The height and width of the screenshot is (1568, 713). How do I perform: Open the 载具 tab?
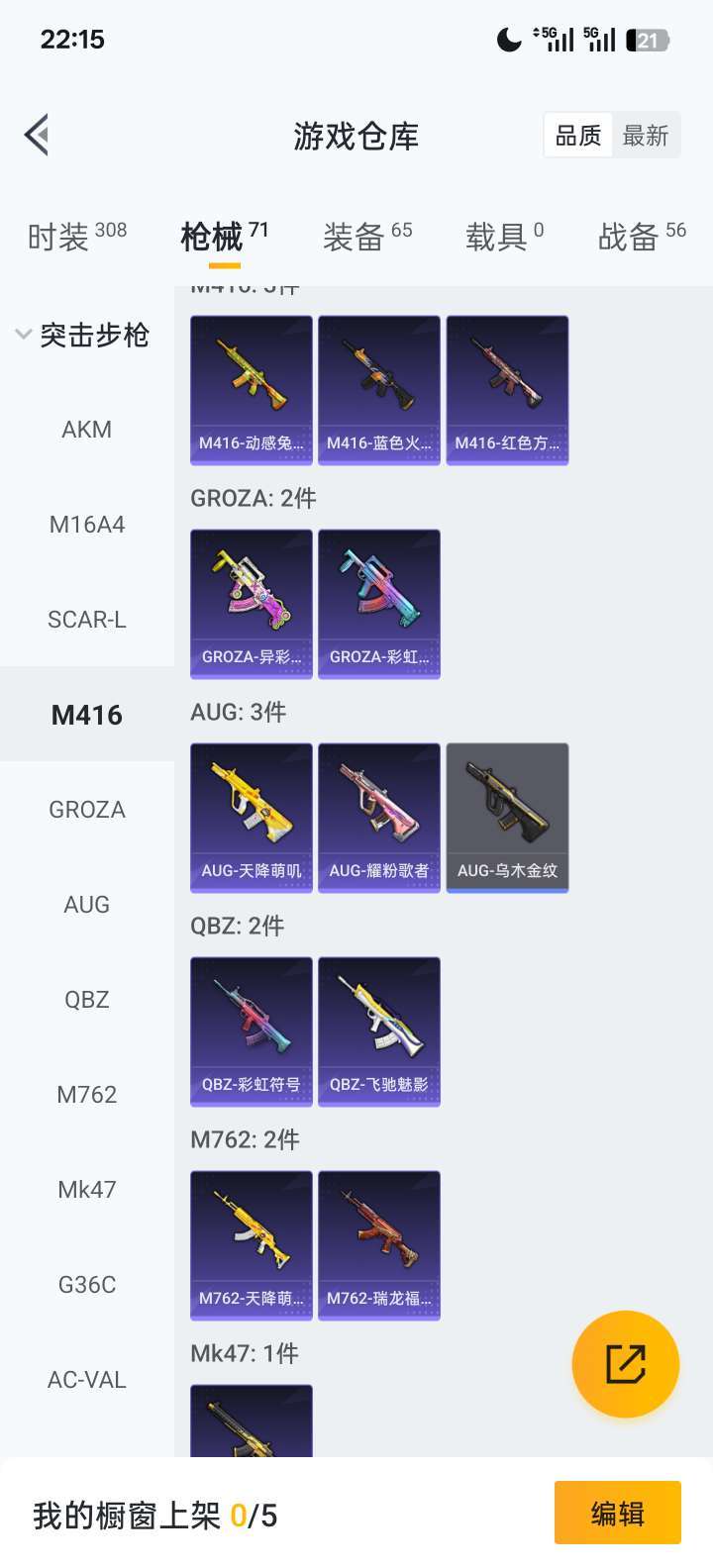[x=504, y=237]
